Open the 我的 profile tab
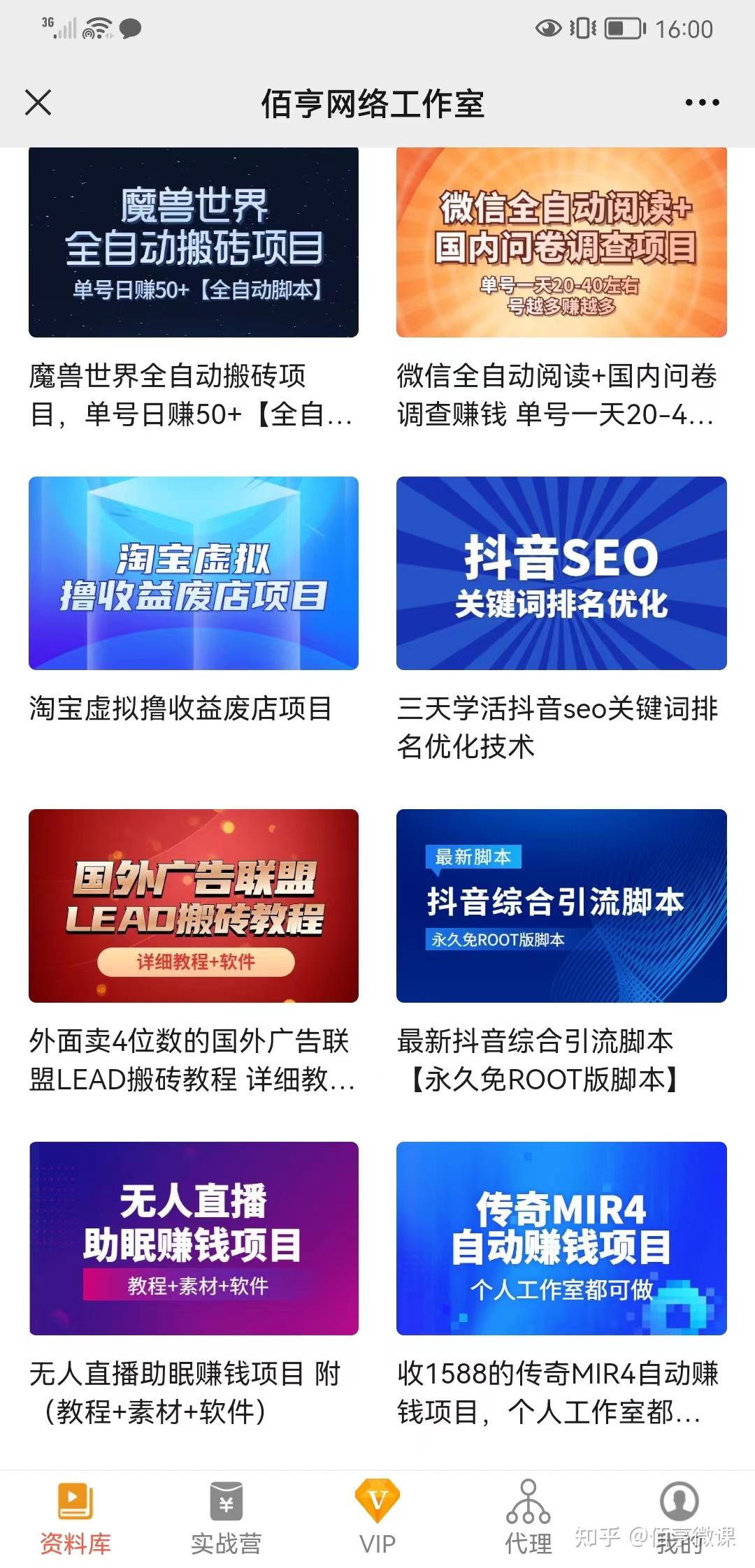The height and width of the screenshot is (1568, 755). pyautogui.click(x=679, y=1518)
